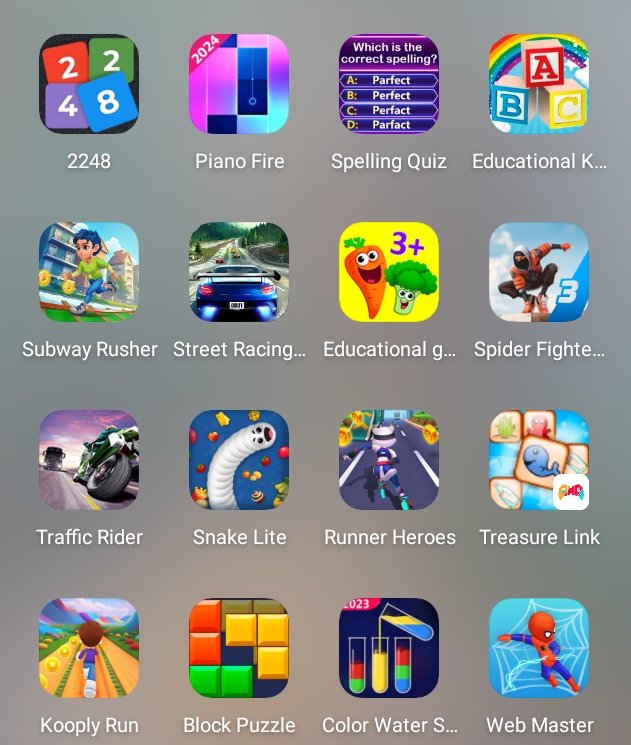631x745 pixels.
Task: Launch Piano Fire
Action: click(239, 84)
